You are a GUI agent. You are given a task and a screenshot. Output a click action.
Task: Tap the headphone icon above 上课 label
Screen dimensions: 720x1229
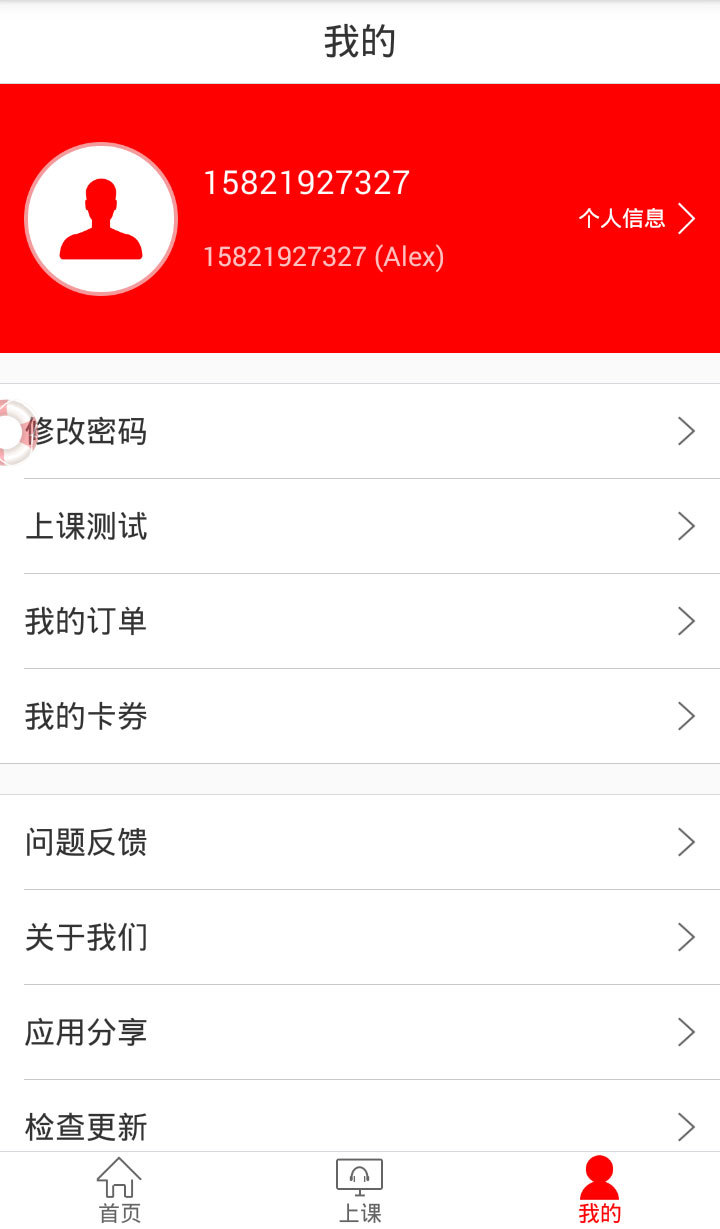coord(360,1175)
